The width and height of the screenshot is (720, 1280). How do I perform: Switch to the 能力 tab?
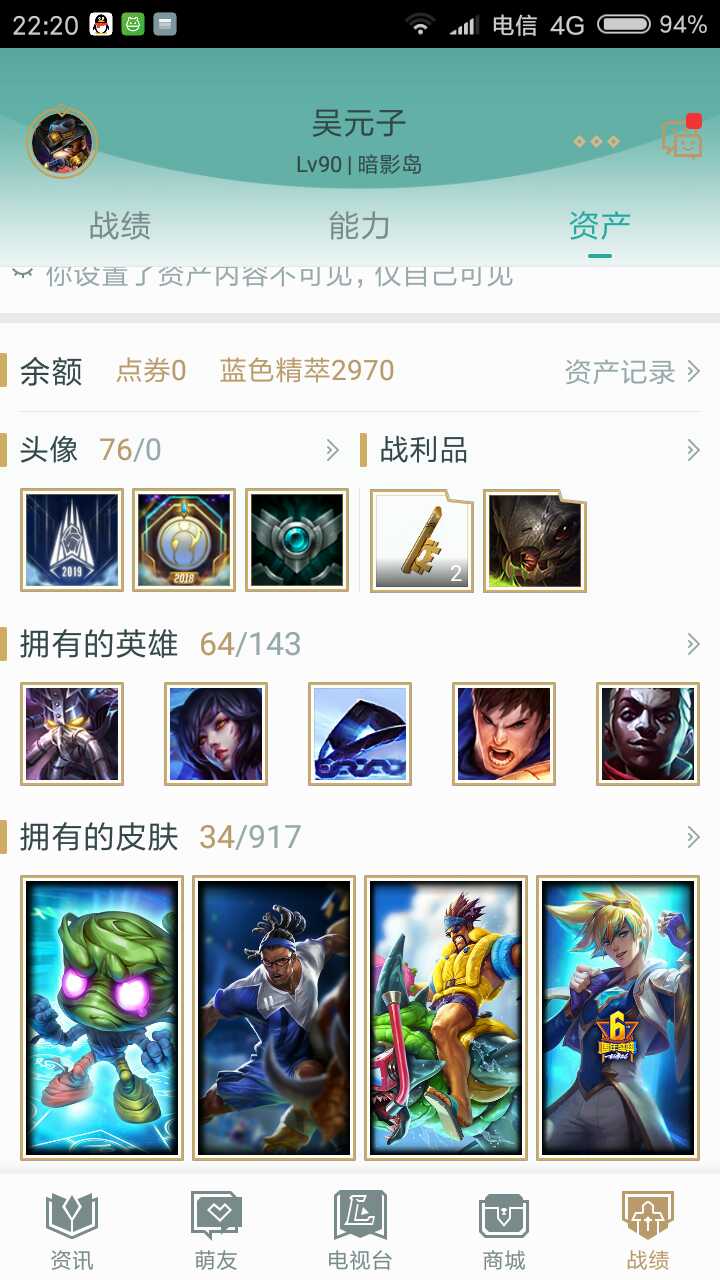(x=359, y=226)
